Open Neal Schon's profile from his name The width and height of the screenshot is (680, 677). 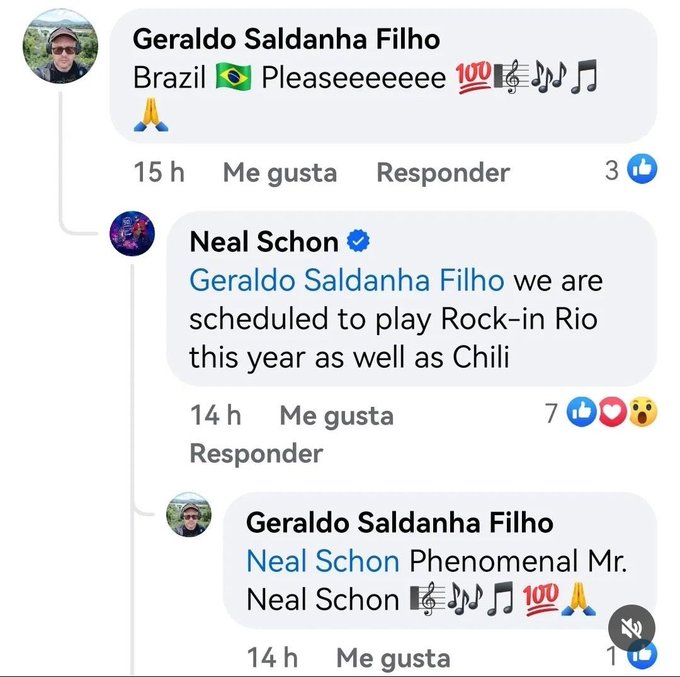pyautogui.click(x=264, y=241)
